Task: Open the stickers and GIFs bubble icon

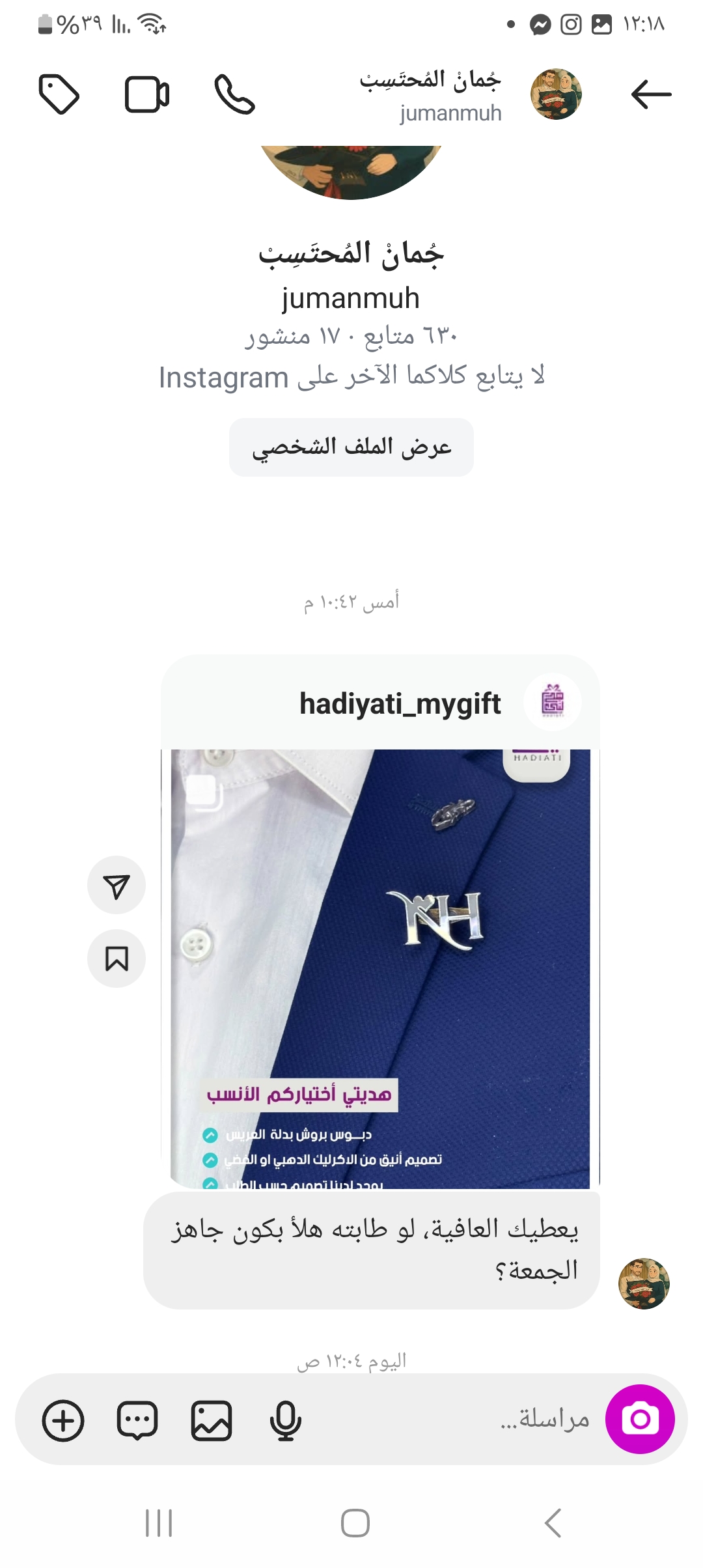Action: coord(137,1420)
